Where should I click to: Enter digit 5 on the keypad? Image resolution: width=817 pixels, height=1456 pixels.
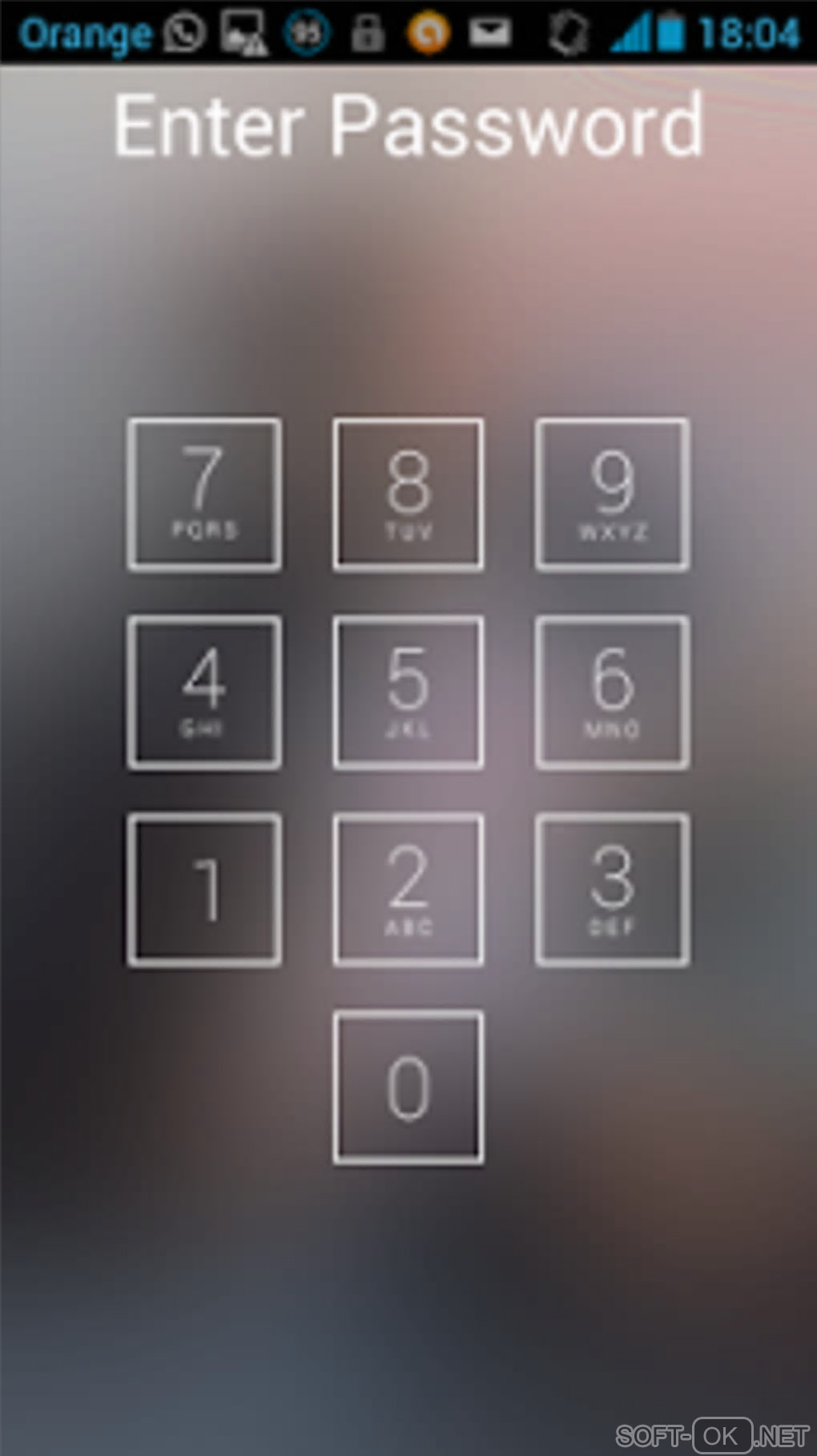pos(408,692)
